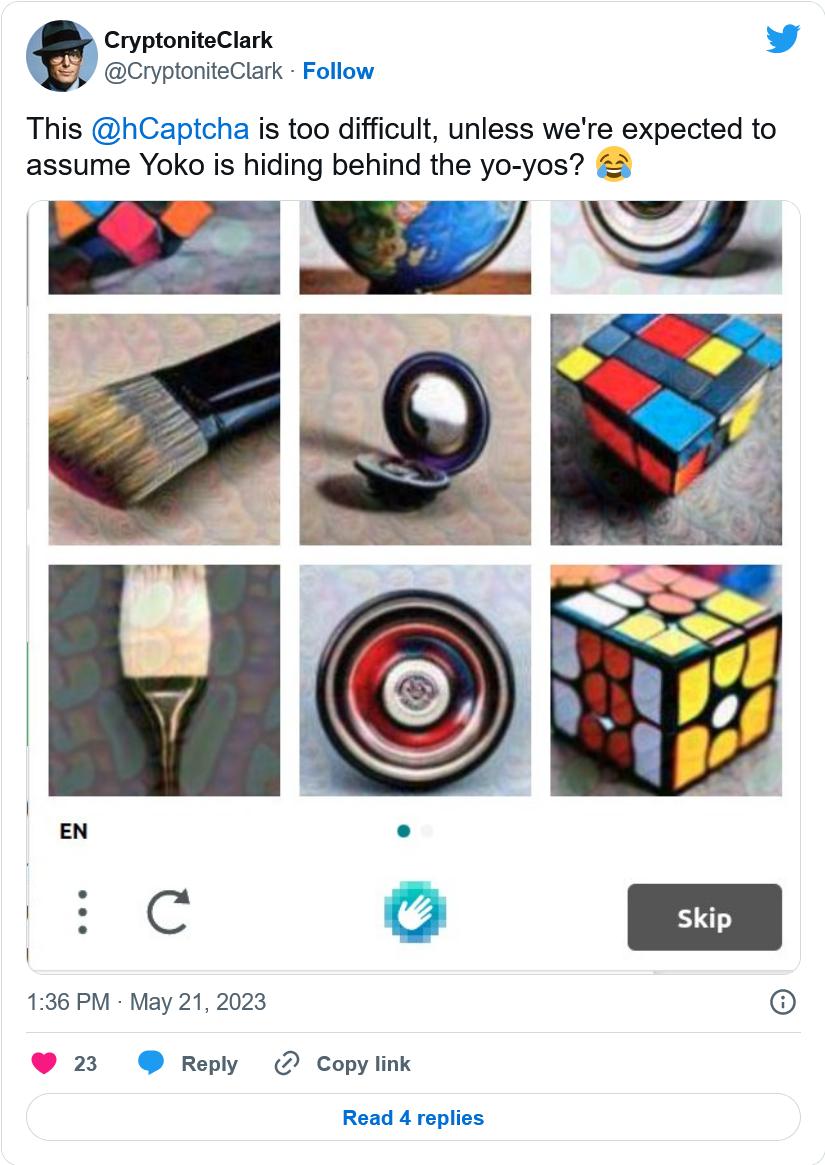Click the second pagination dot
This screenshot has height=1165, width=825.
tap(426, 830)
